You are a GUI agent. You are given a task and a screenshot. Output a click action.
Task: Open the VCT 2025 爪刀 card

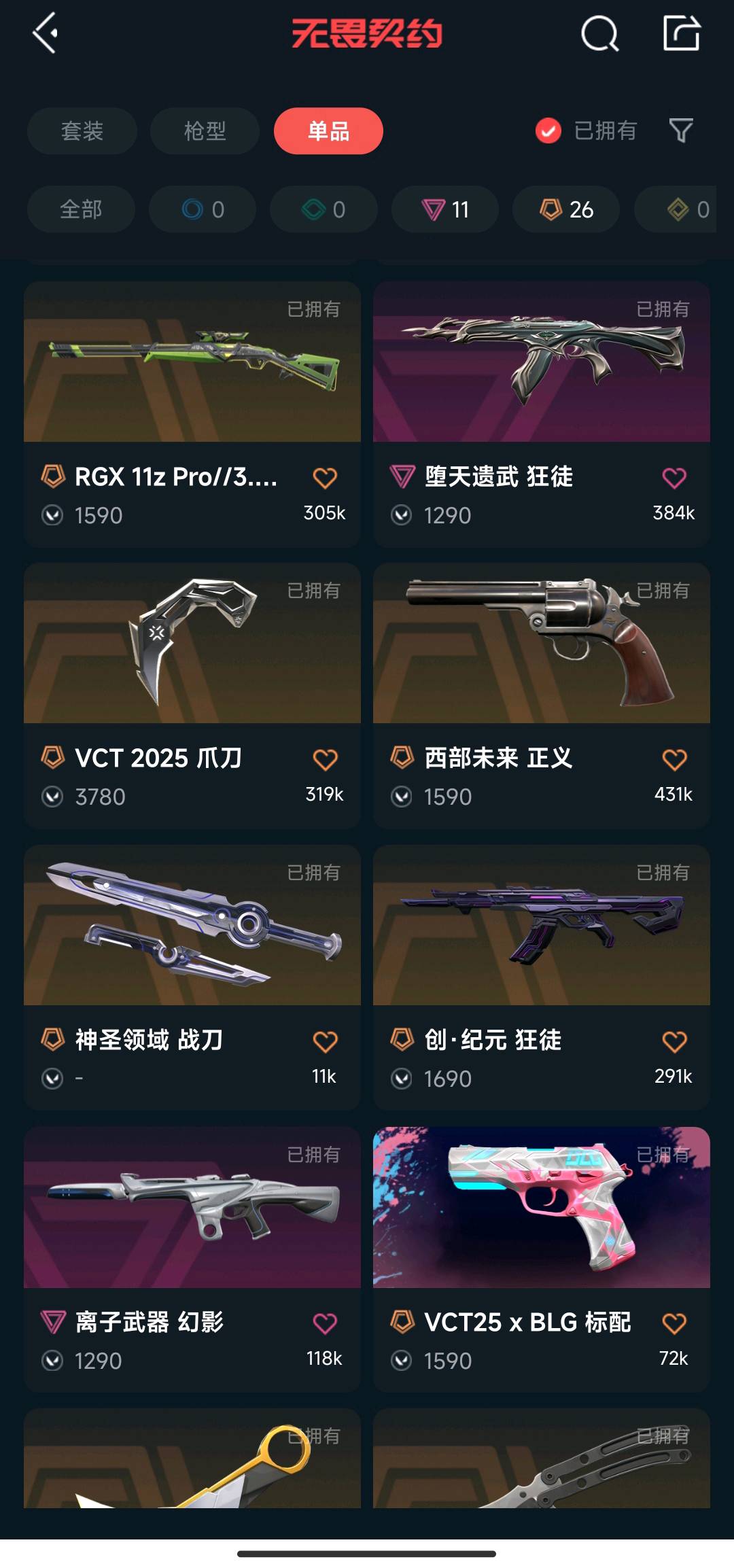(192, 663)
